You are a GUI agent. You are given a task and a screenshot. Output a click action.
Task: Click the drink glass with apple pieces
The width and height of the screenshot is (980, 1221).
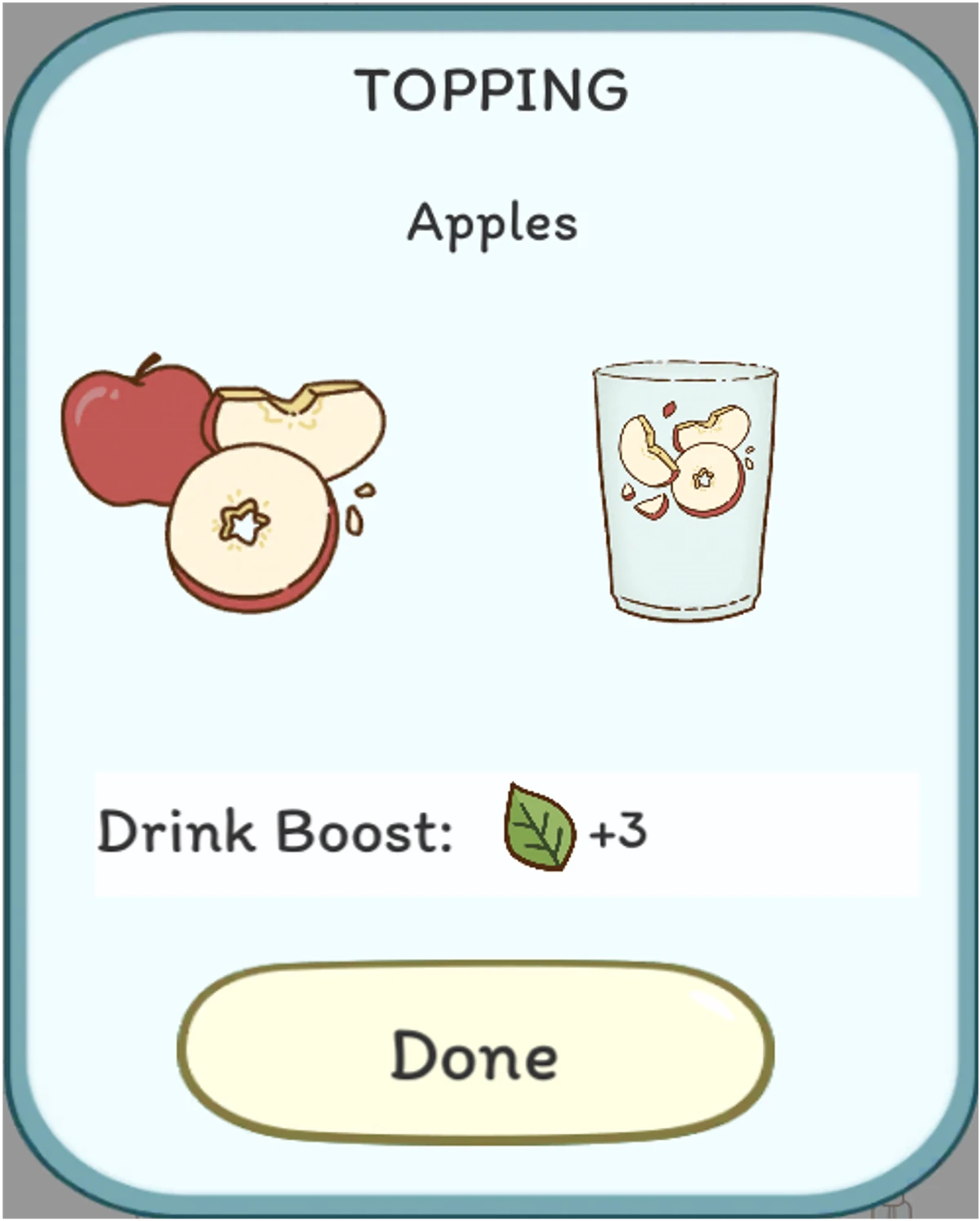pos(686,490)
